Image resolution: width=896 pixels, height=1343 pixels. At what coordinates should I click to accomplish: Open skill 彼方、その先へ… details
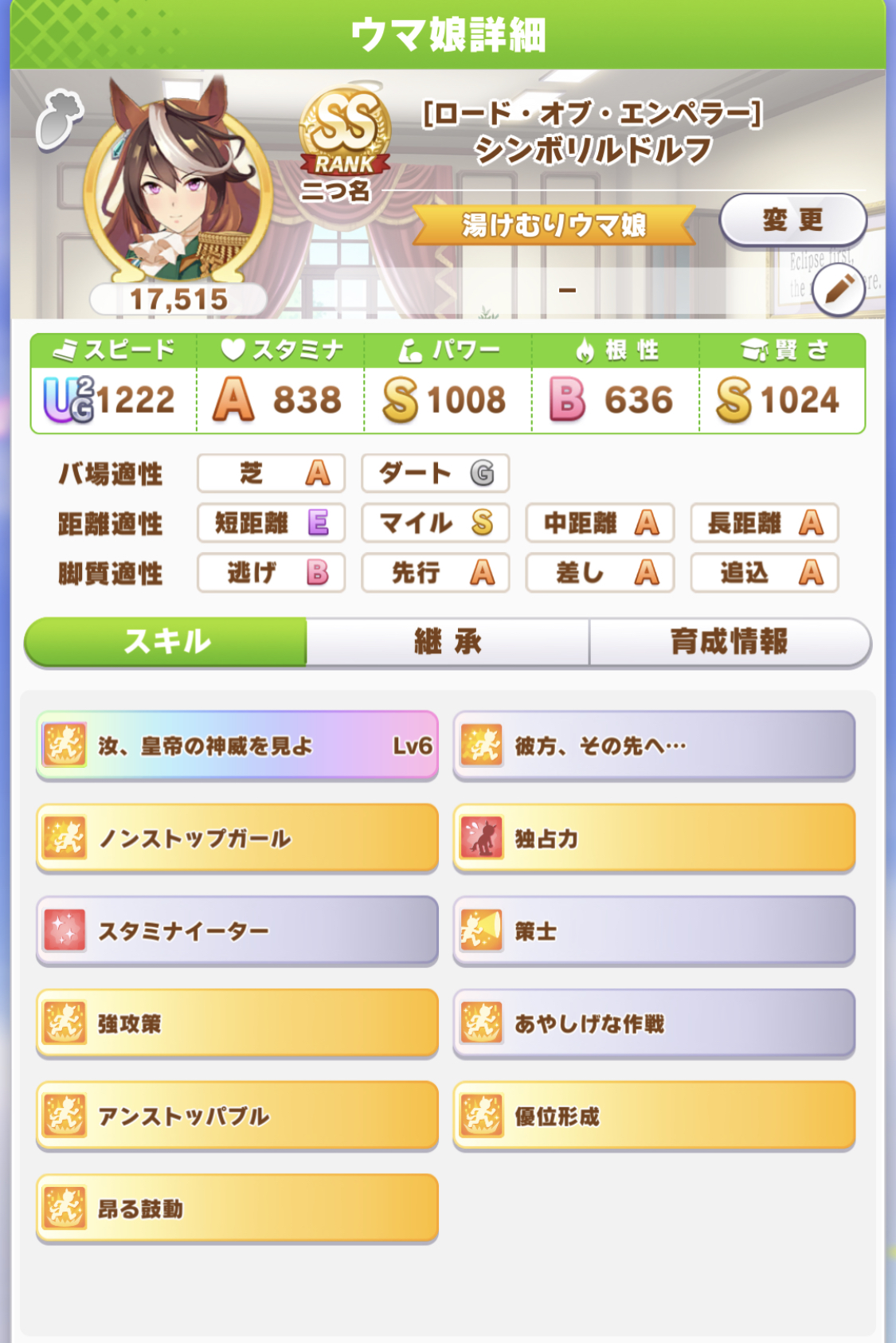(x=654, y=746)
